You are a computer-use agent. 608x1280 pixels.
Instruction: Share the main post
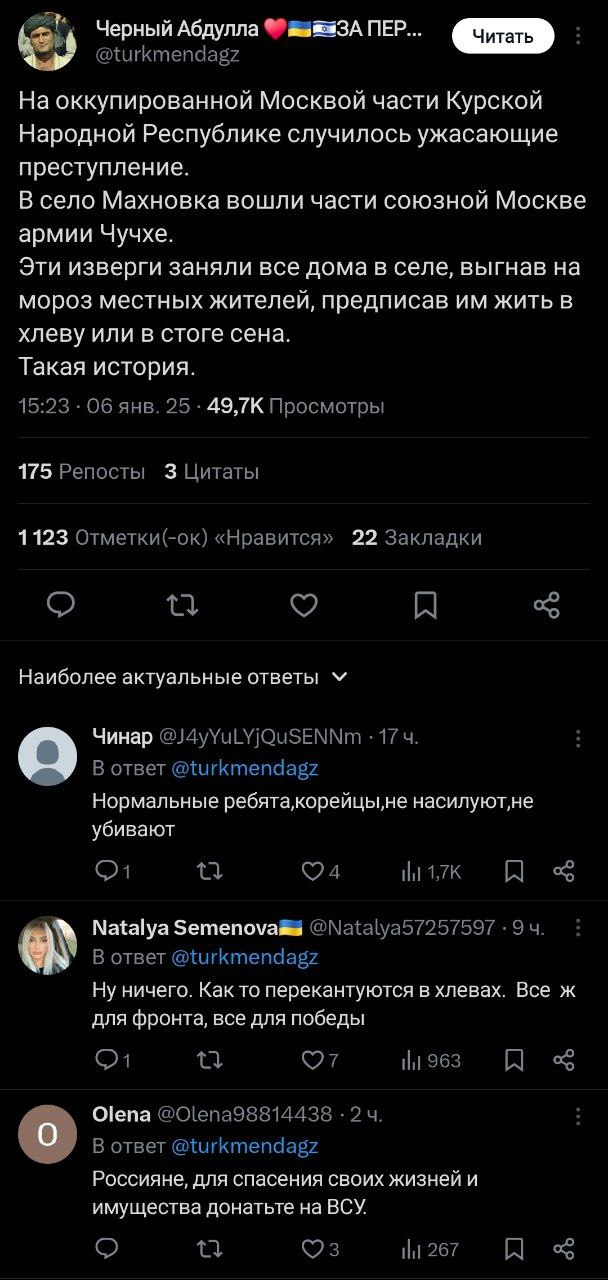[x=546, y=604]
